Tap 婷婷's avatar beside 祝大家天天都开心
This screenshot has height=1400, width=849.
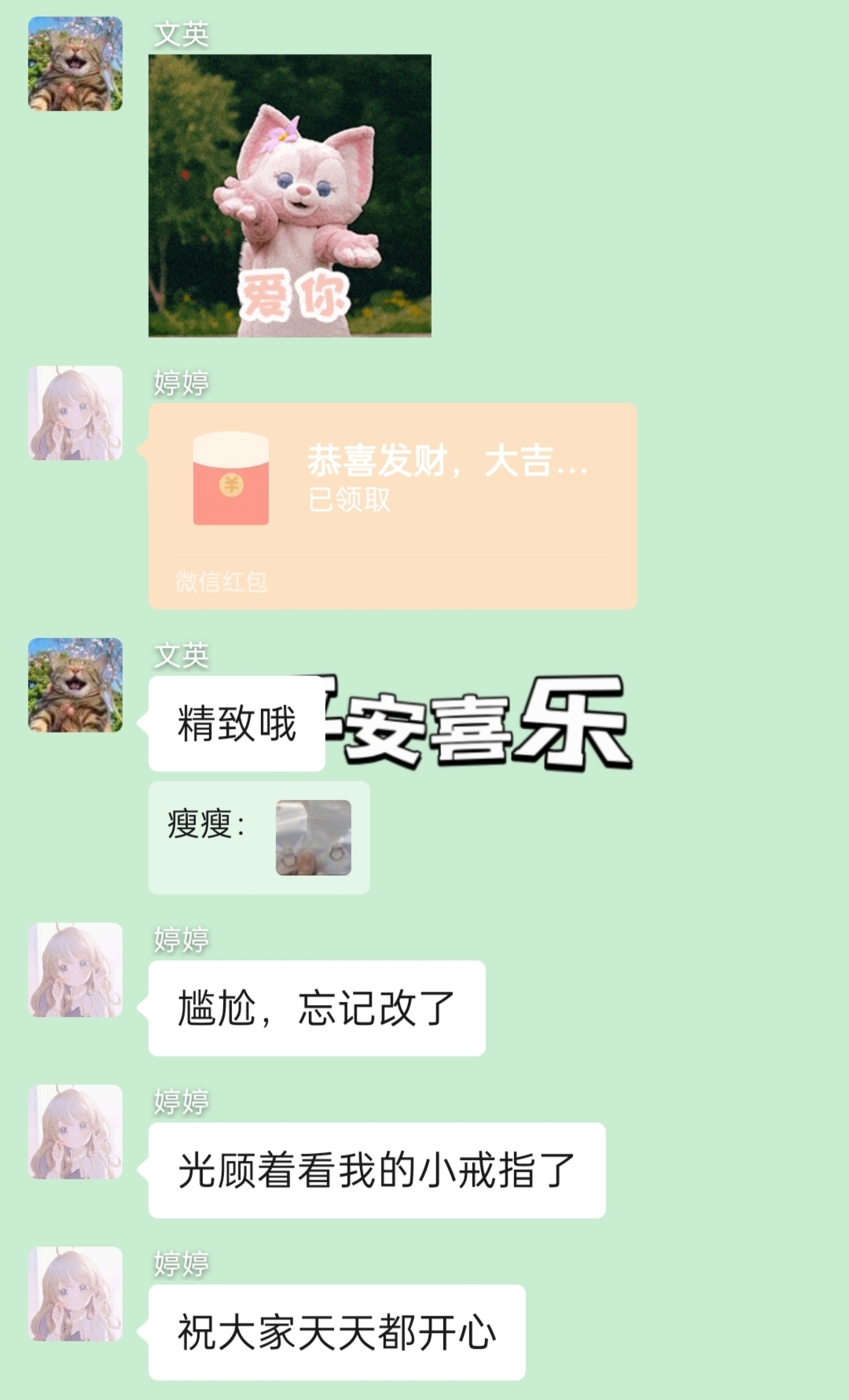click(75, 1294)
